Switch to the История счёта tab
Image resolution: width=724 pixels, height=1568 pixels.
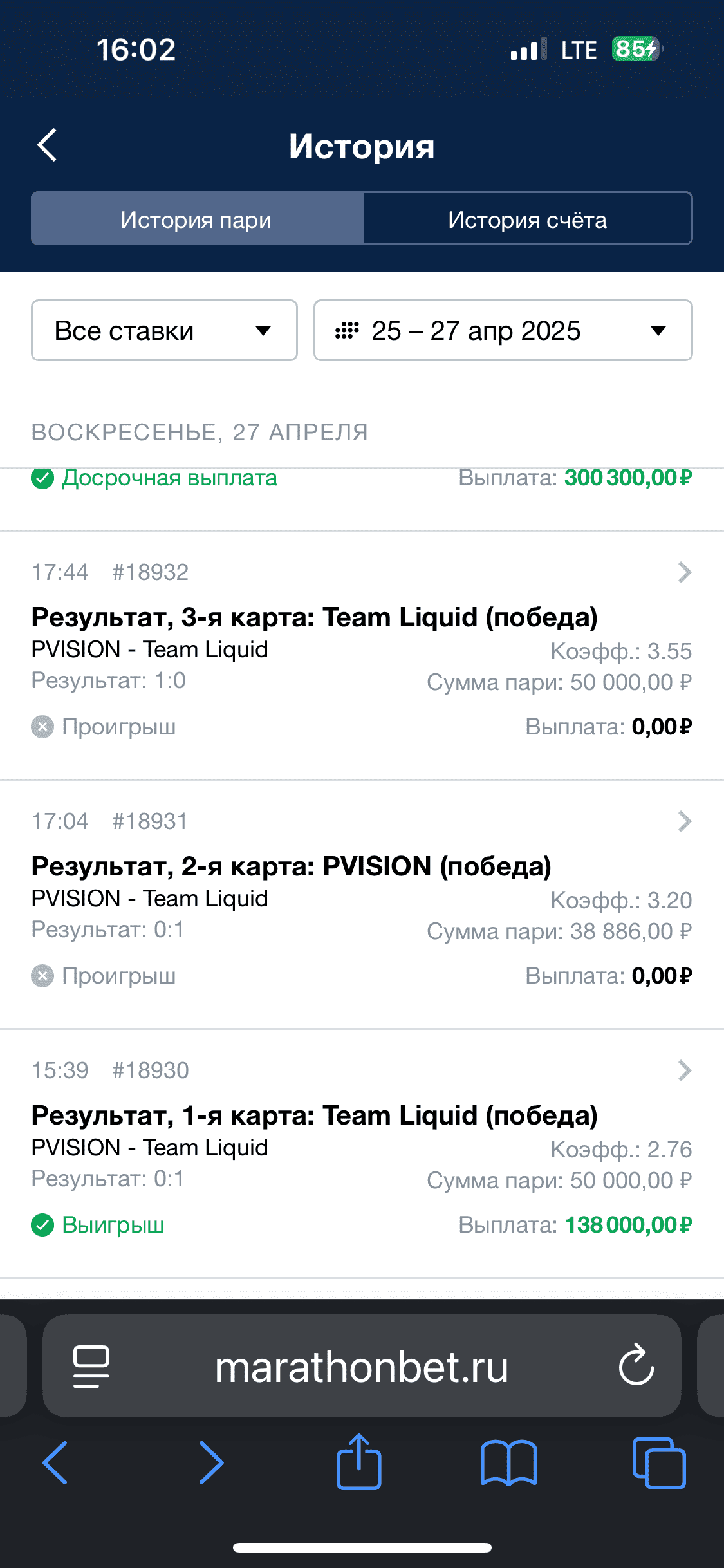coord(528,219)
